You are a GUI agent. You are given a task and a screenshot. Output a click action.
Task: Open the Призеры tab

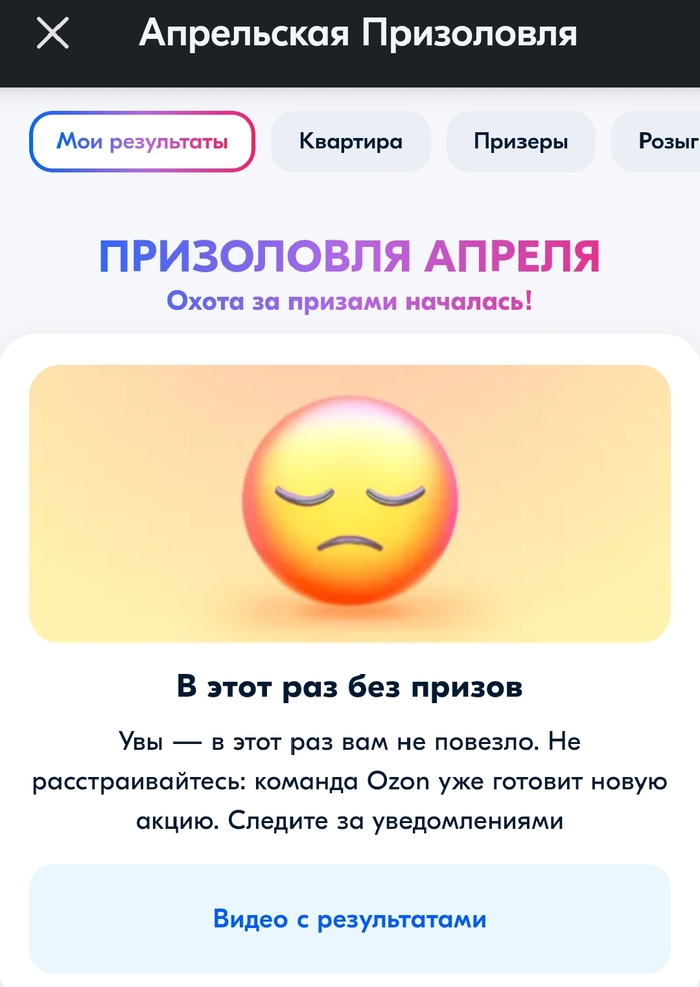pyautogui.click(x=520, y=141)
